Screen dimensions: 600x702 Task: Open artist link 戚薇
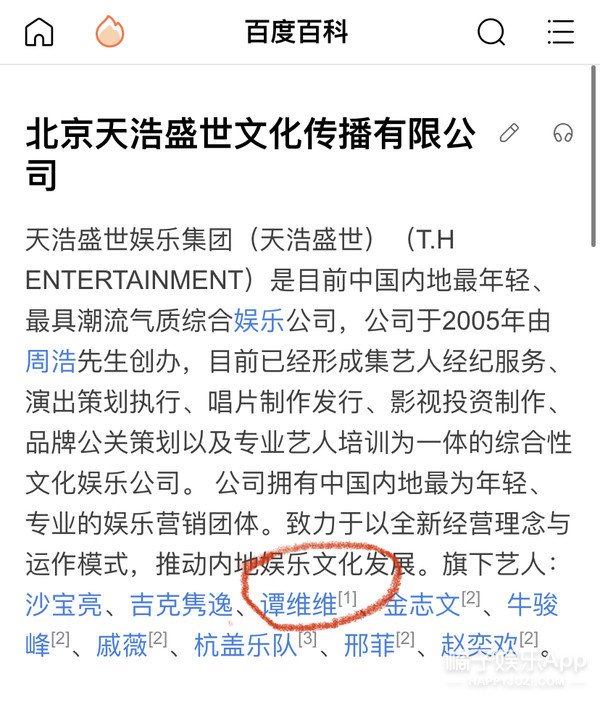pos(121,643)
